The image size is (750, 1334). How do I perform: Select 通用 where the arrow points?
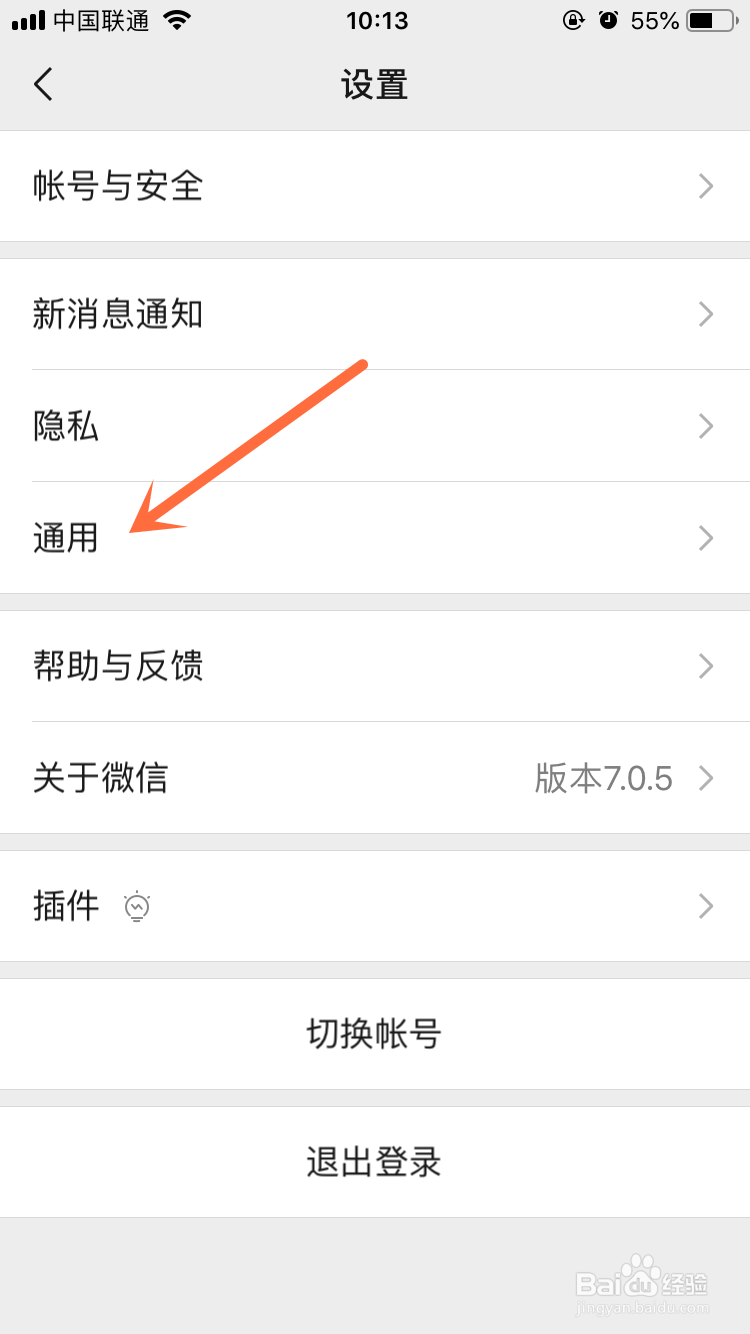66,538
